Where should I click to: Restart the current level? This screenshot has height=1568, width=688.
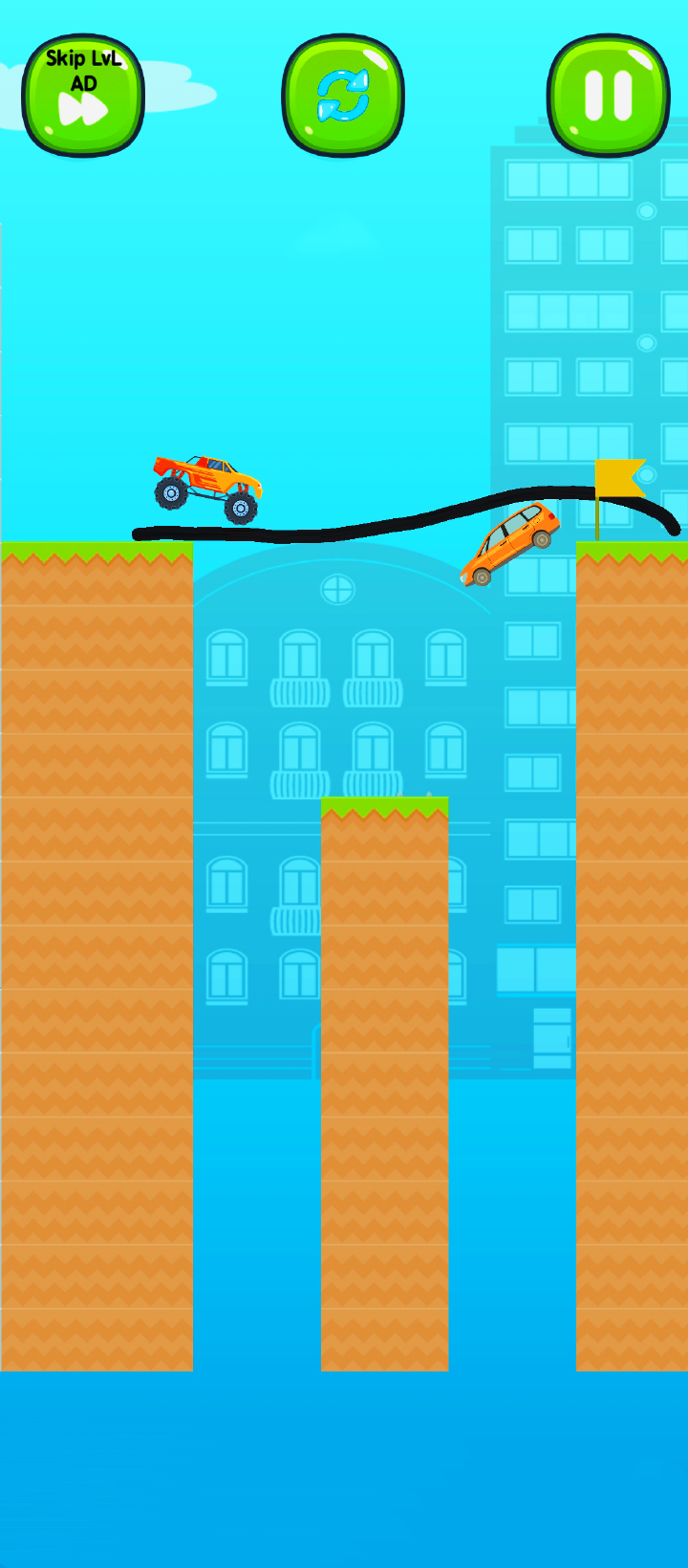[343, 96]
